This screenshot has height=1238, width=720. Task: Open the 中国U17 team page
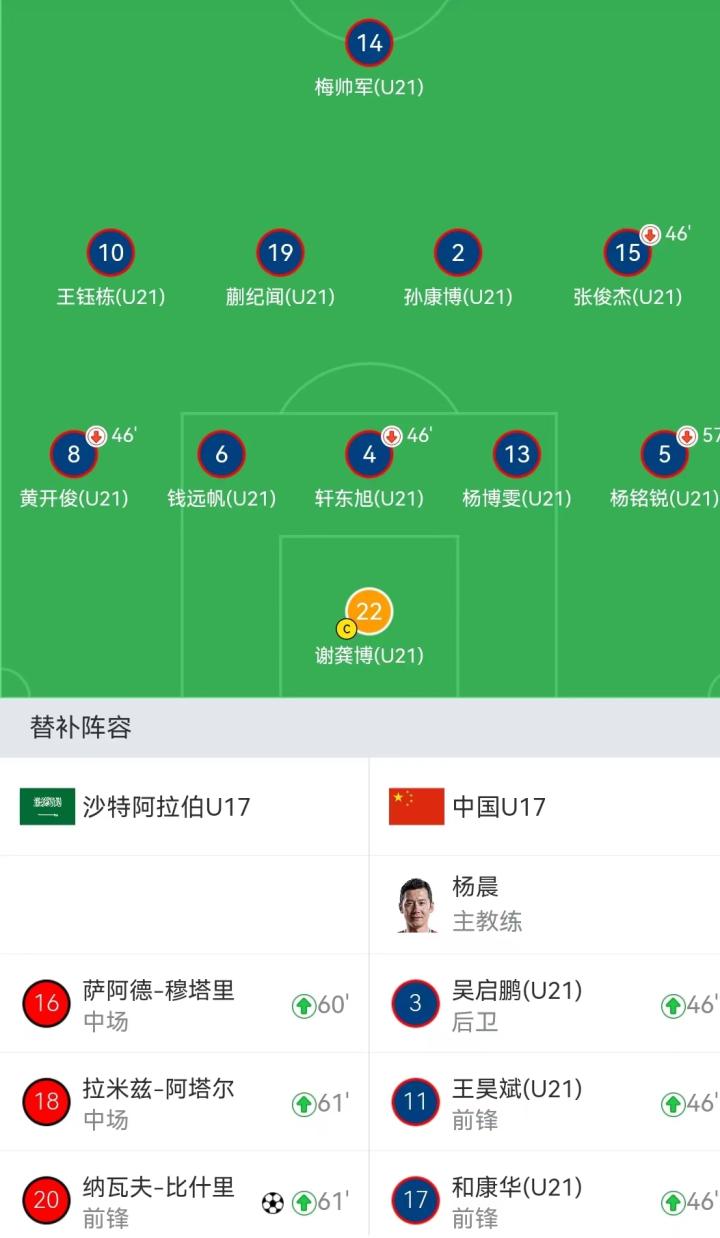coord(498,807)
